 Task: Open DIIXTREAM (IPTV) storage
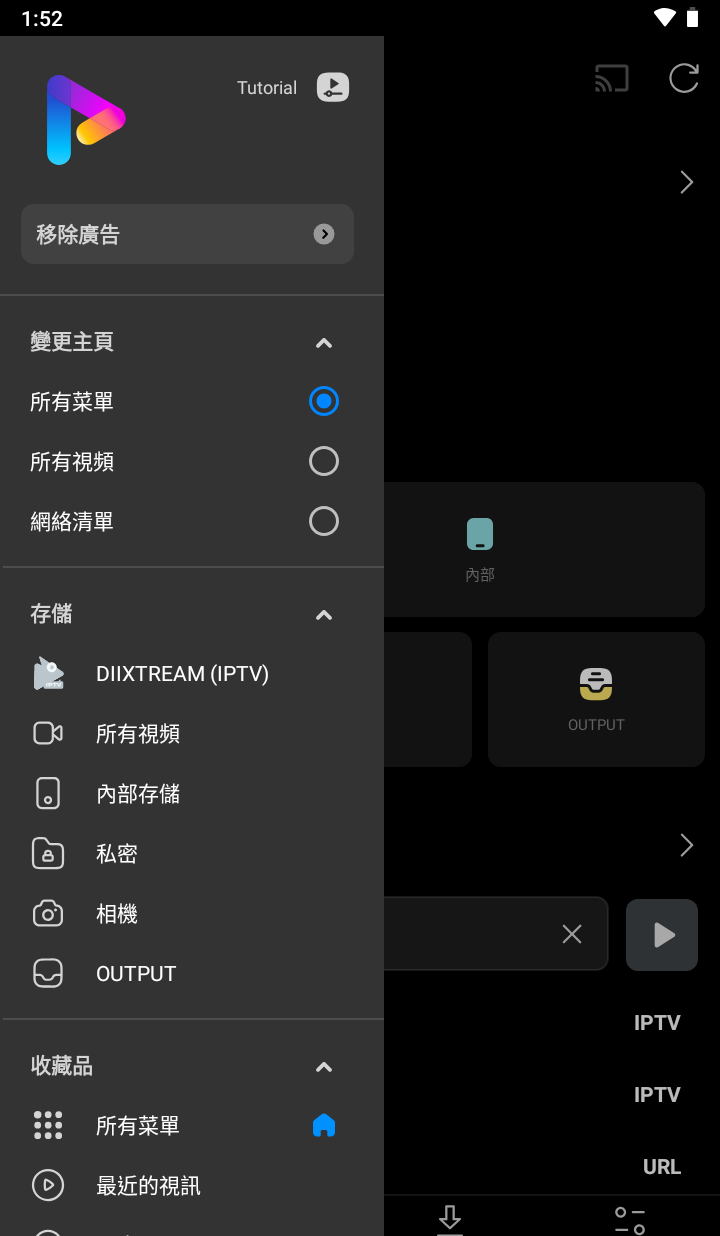[x=182, y=674]
